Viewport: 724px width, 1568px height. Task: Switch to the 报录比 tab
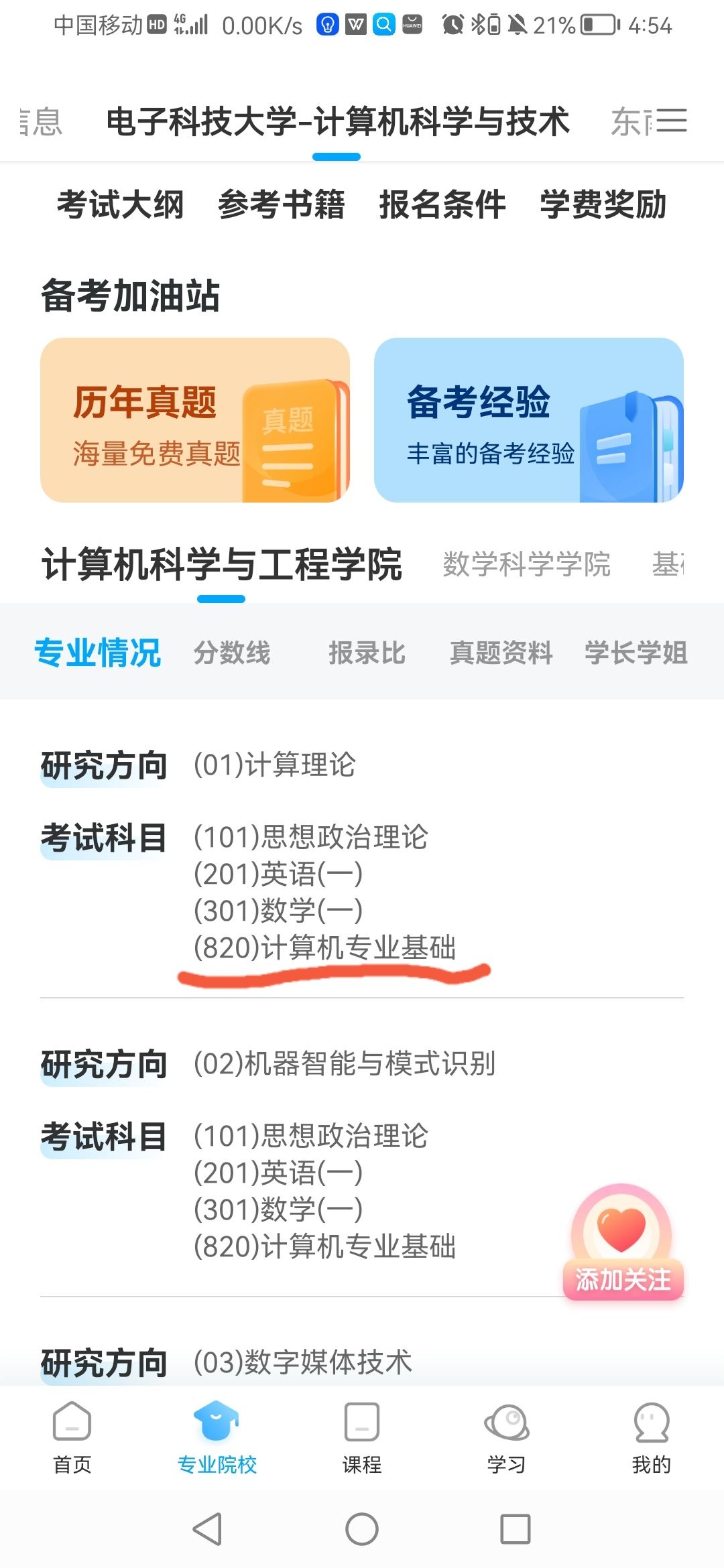[x=367, y=653]
